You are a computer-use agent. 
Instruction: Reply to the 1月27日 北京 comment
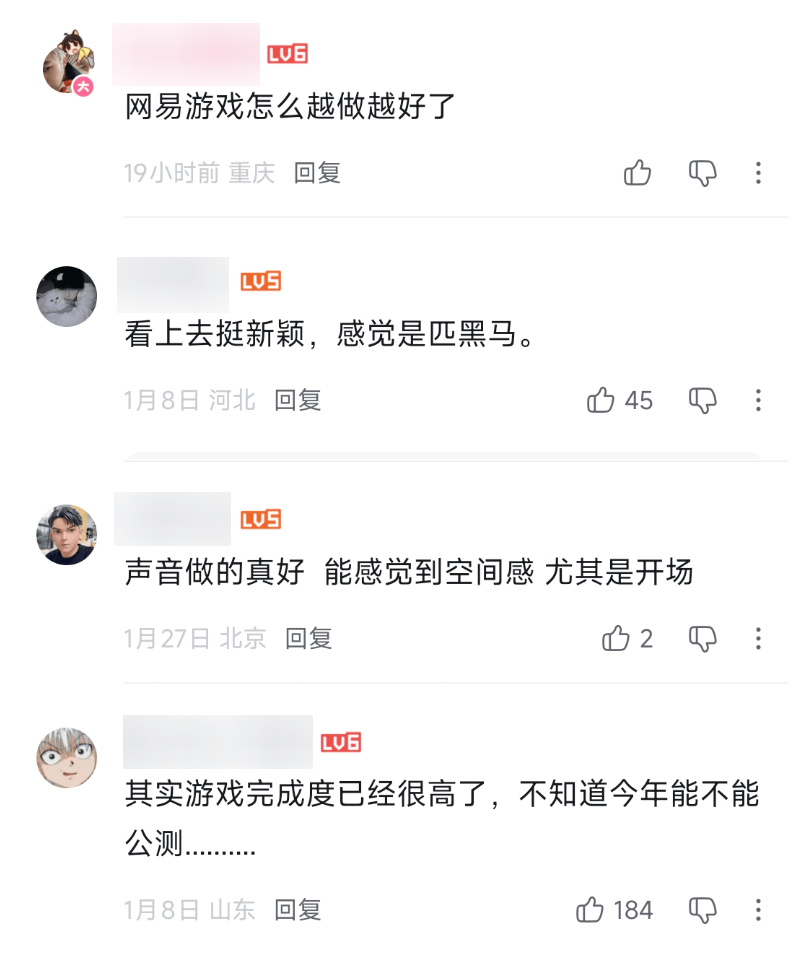[308, 638]
